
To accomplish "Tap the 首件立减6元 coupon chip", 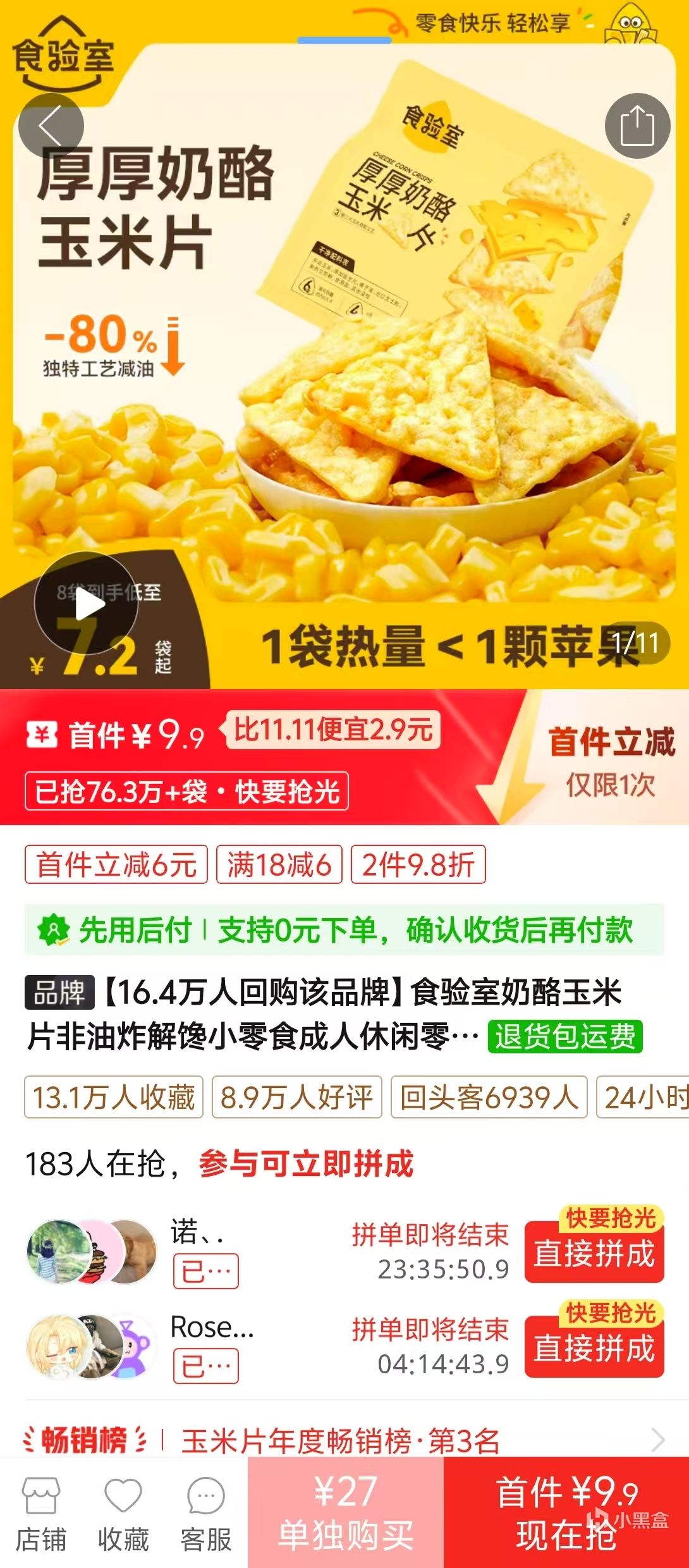I will tap(116, 864).
